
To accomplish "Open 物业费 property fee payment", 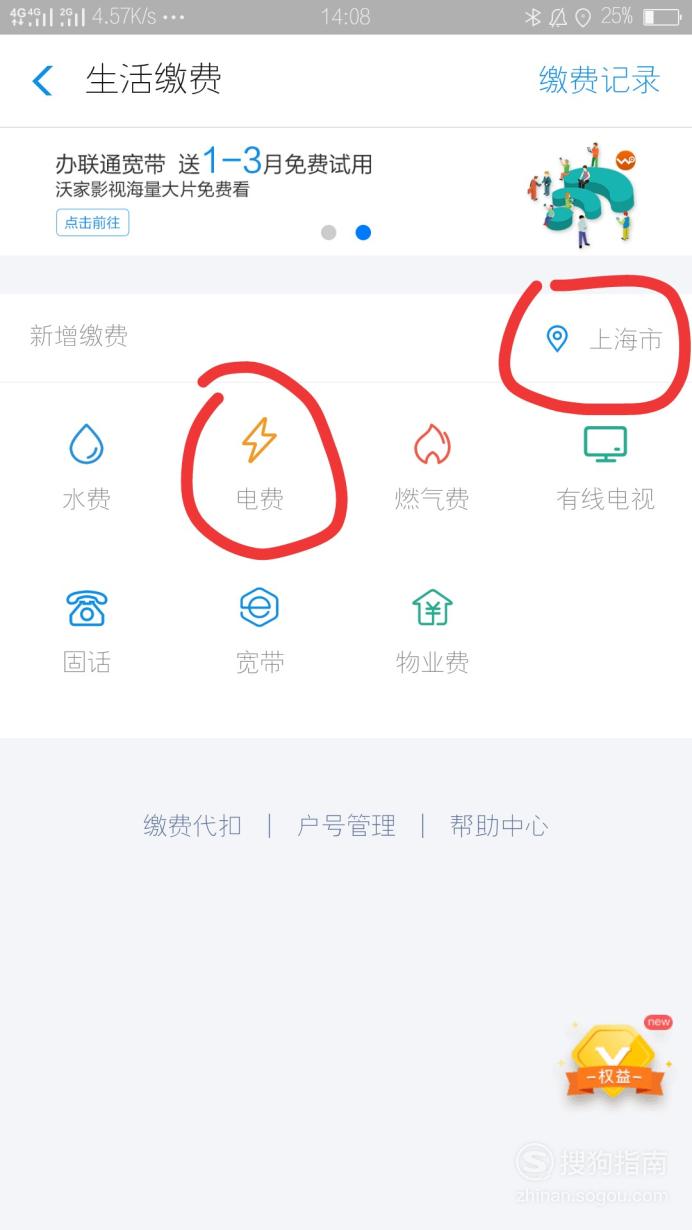I will tap(432, 632).
